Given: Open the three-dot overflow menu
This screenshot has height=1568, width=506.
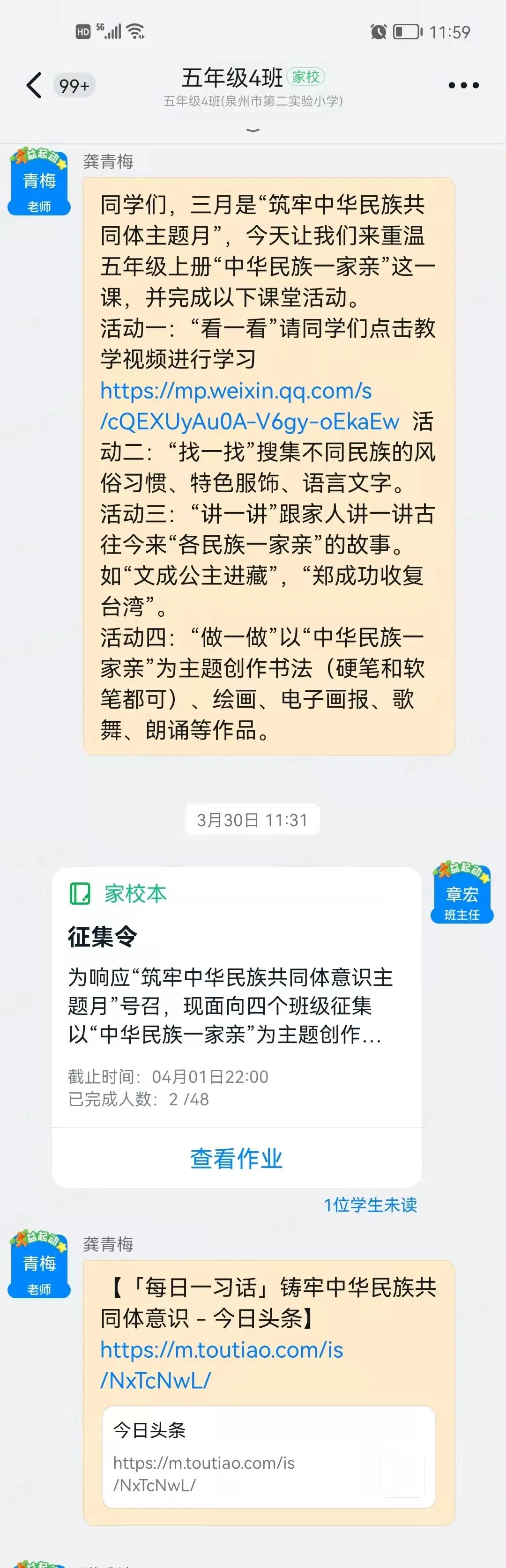Looking at the screenshot, I should [x=463, y=85].
